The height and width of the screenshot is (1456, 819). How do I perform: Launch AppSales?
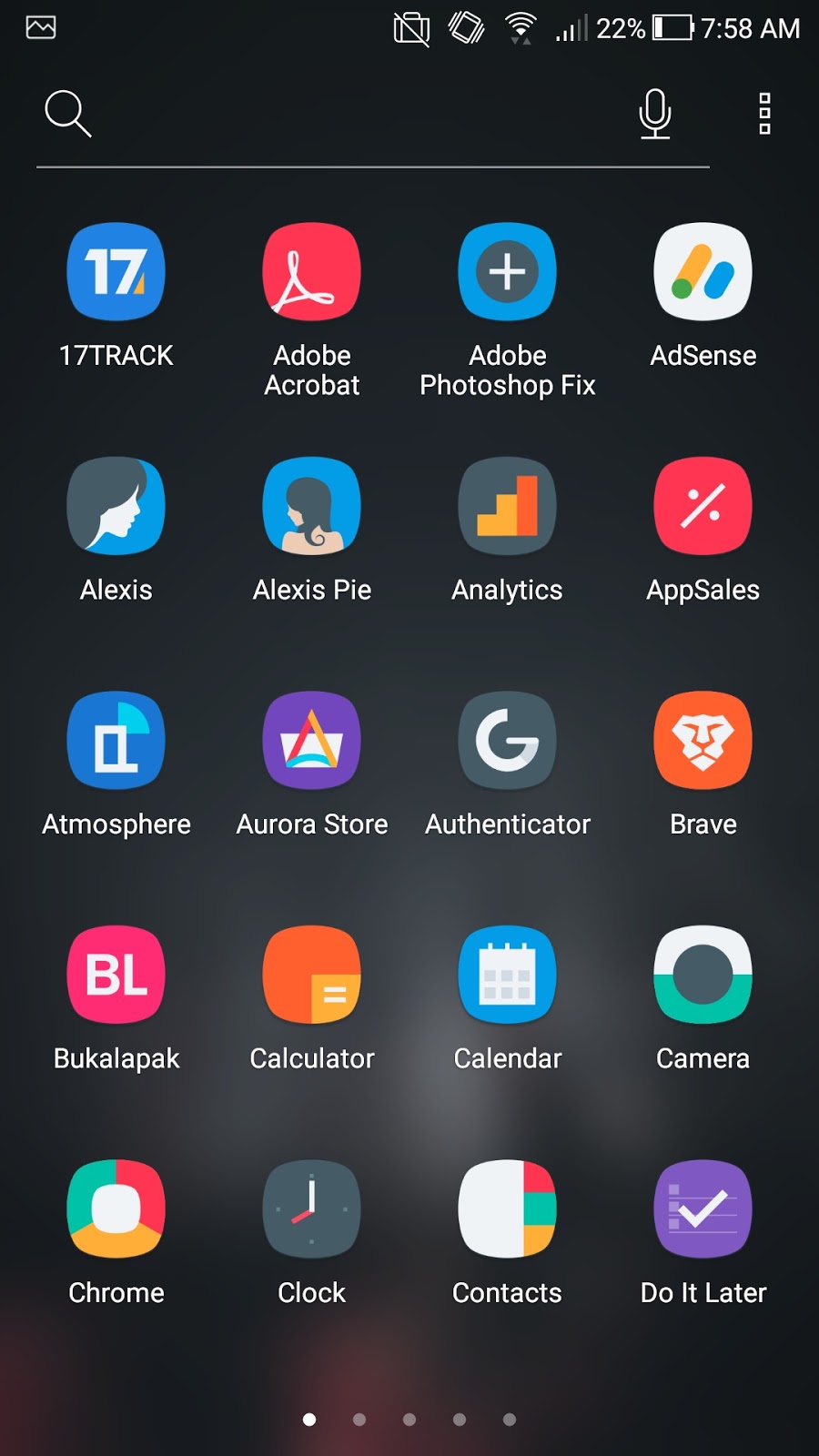click(x=703, y=506)
